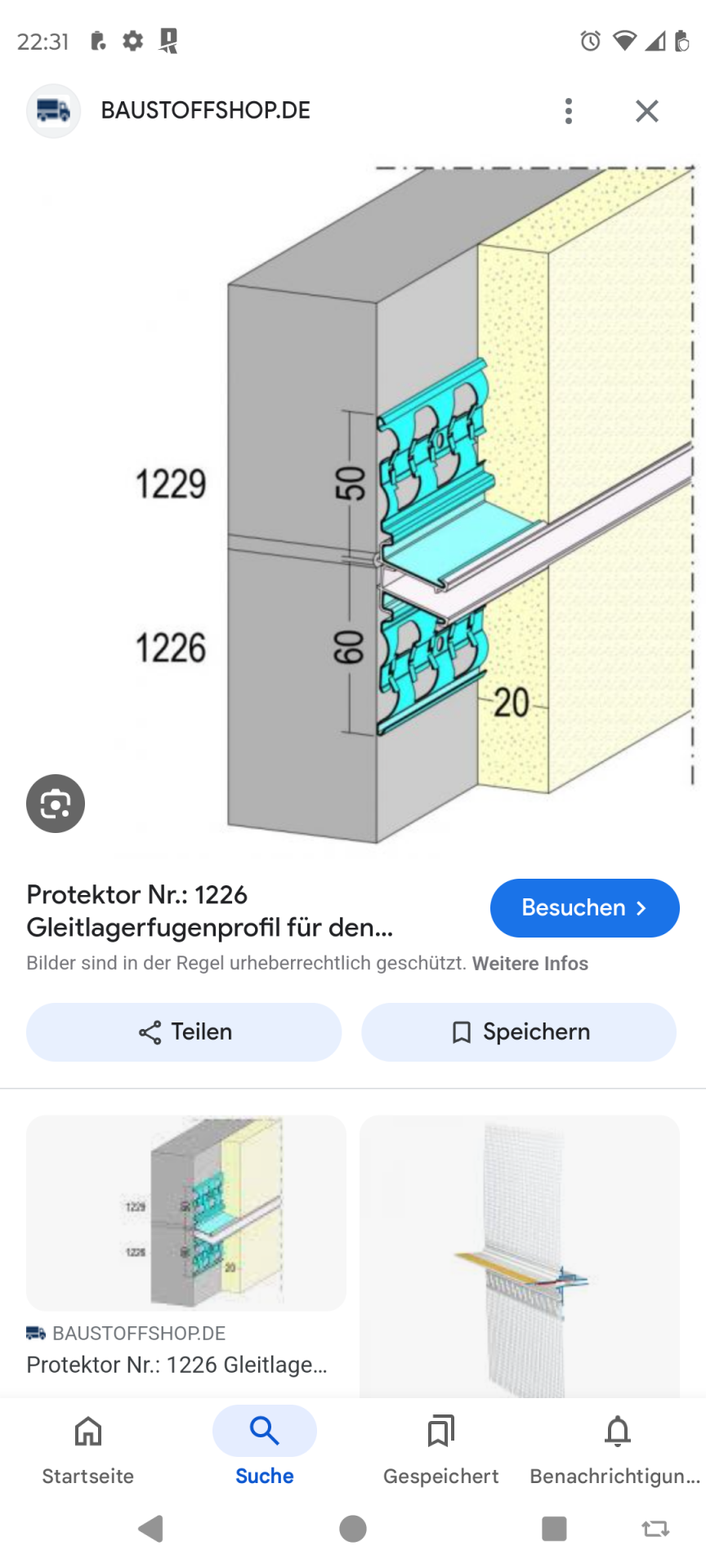Screen dimensions: 706x1568
Task: Open the Weitere Infos copyright link
Action: [x=529, y=964]
